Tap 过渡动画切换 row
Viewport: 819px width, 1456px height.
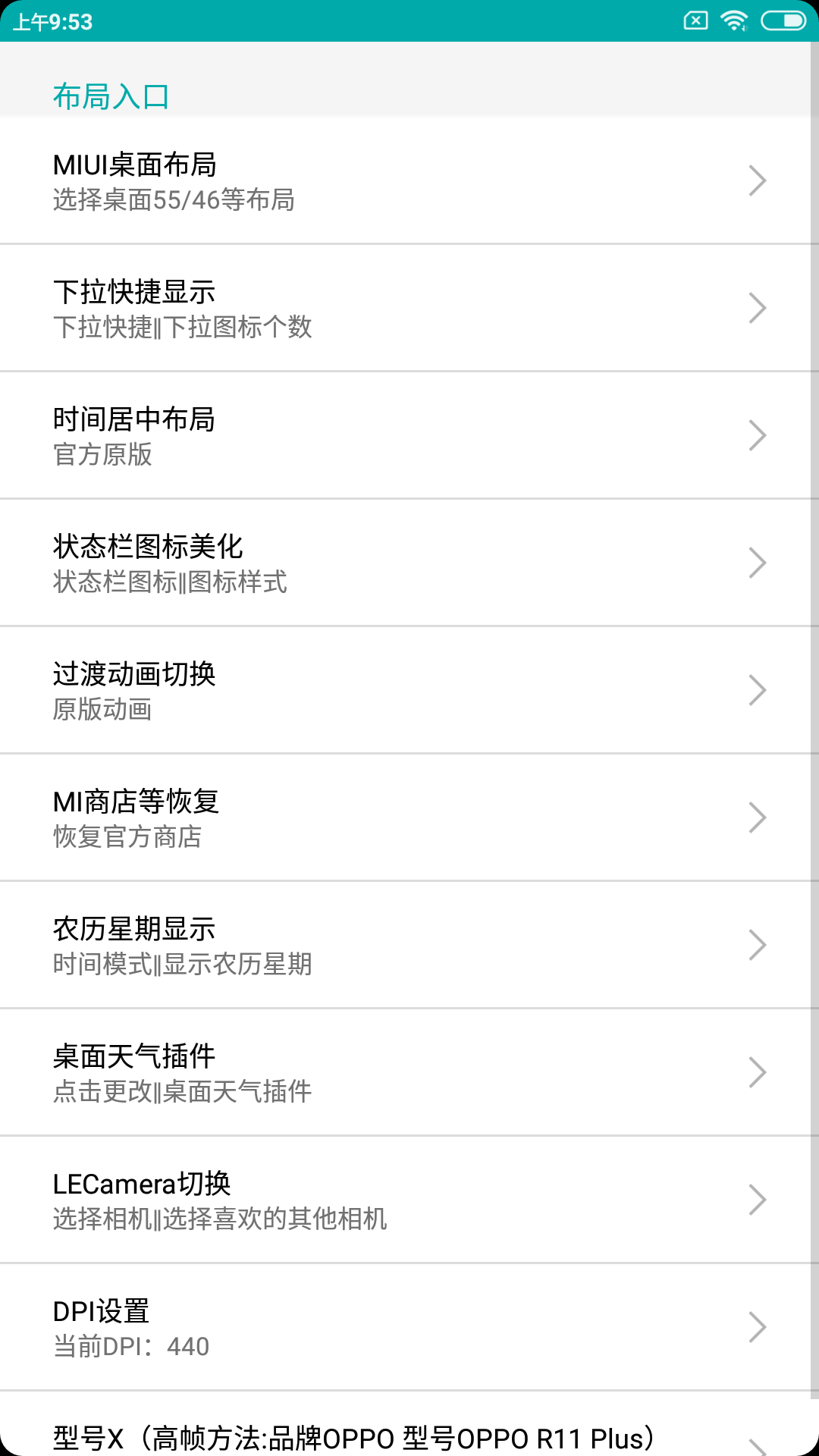pyautogui.click(x=409, y=690)
